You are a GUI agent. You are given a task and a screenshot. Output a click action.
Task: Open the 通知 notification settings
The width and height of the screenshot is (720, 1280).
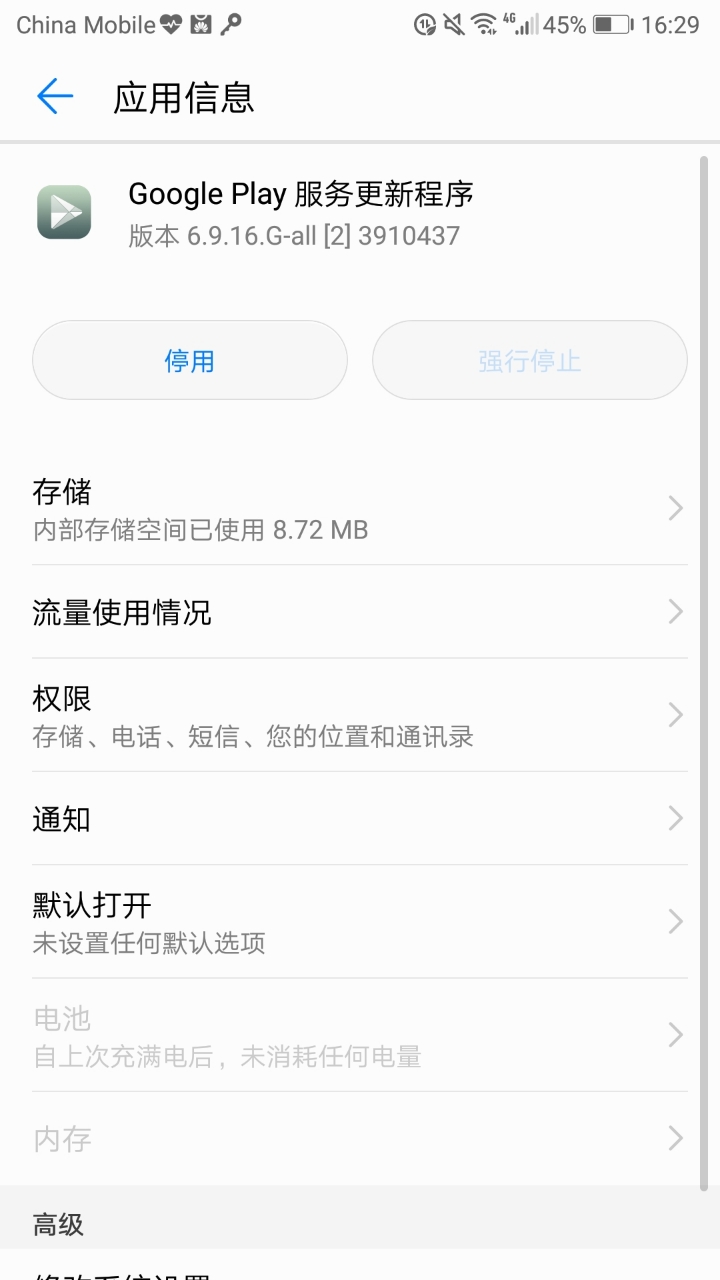[x=358, y=819]
